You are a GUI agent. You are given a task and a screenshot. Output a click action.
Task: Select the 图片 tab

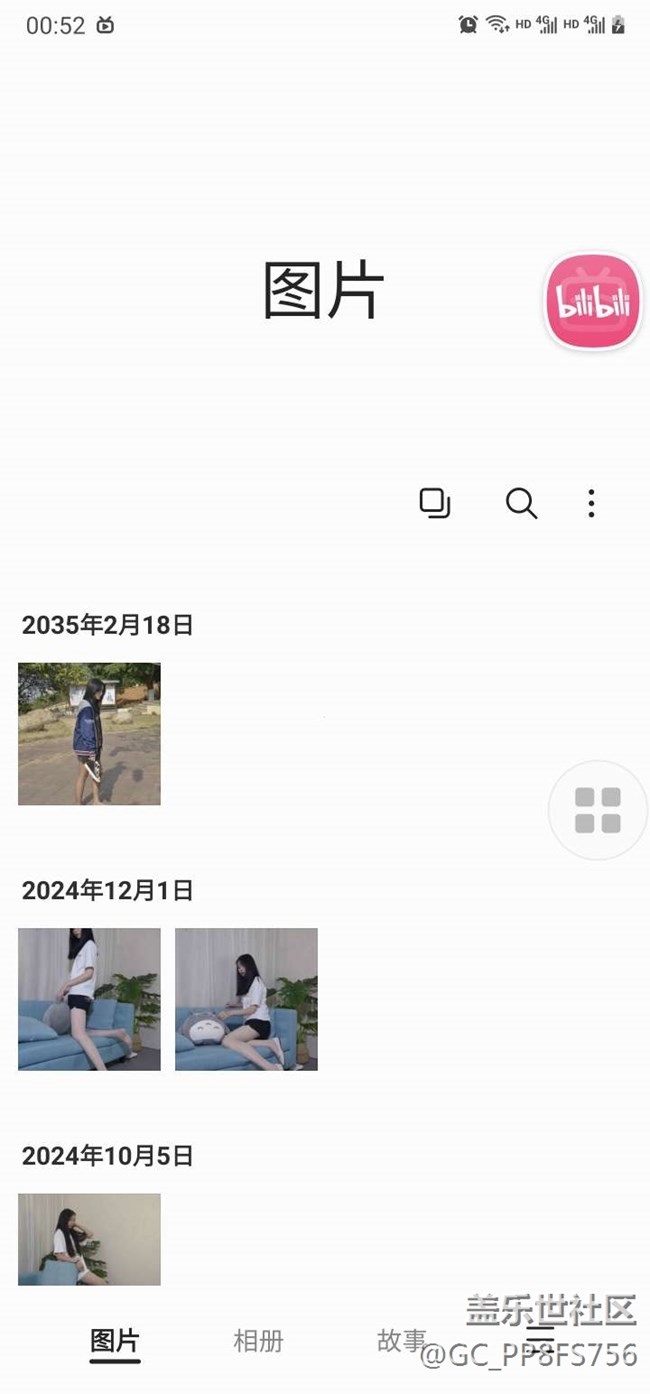point(115,1340)
